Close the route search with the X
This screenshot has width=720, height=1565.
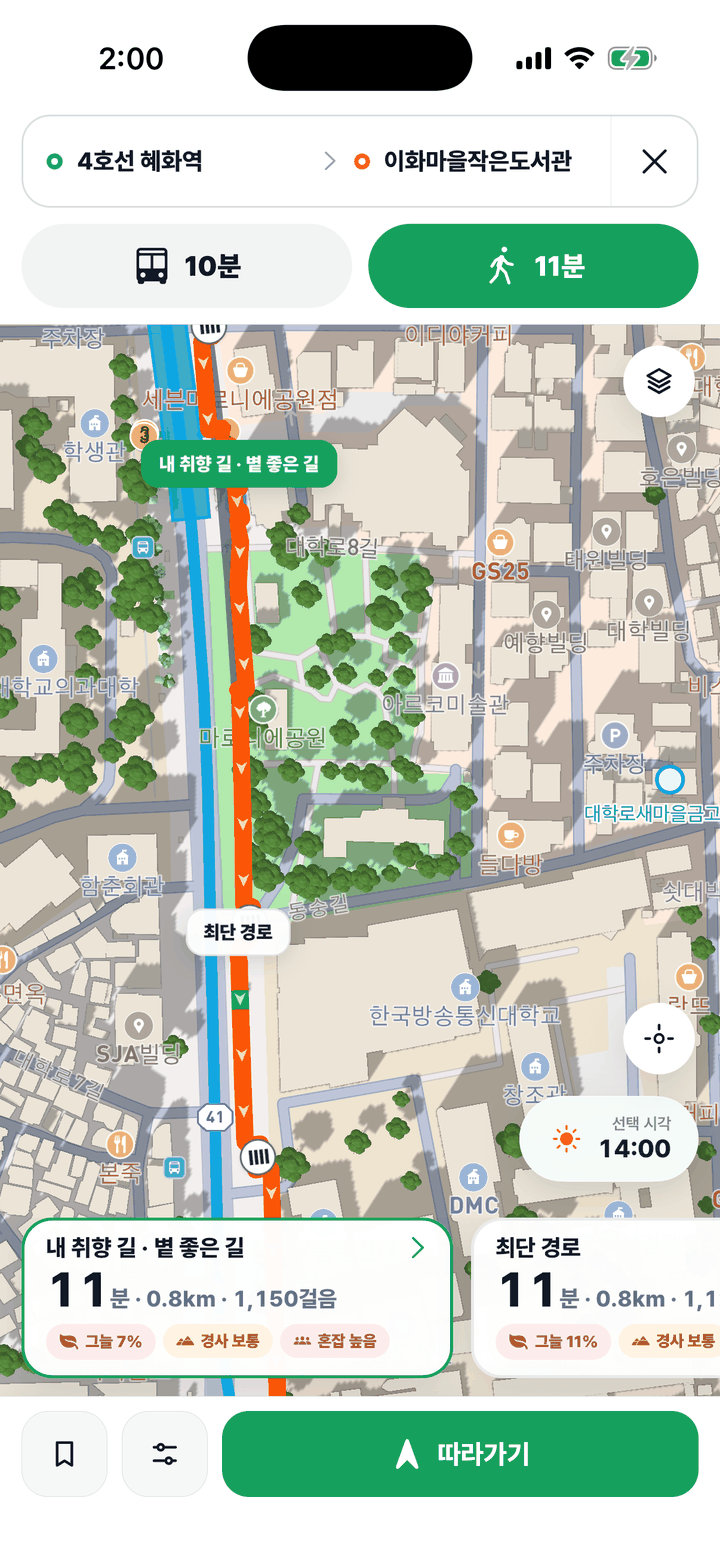654,161
